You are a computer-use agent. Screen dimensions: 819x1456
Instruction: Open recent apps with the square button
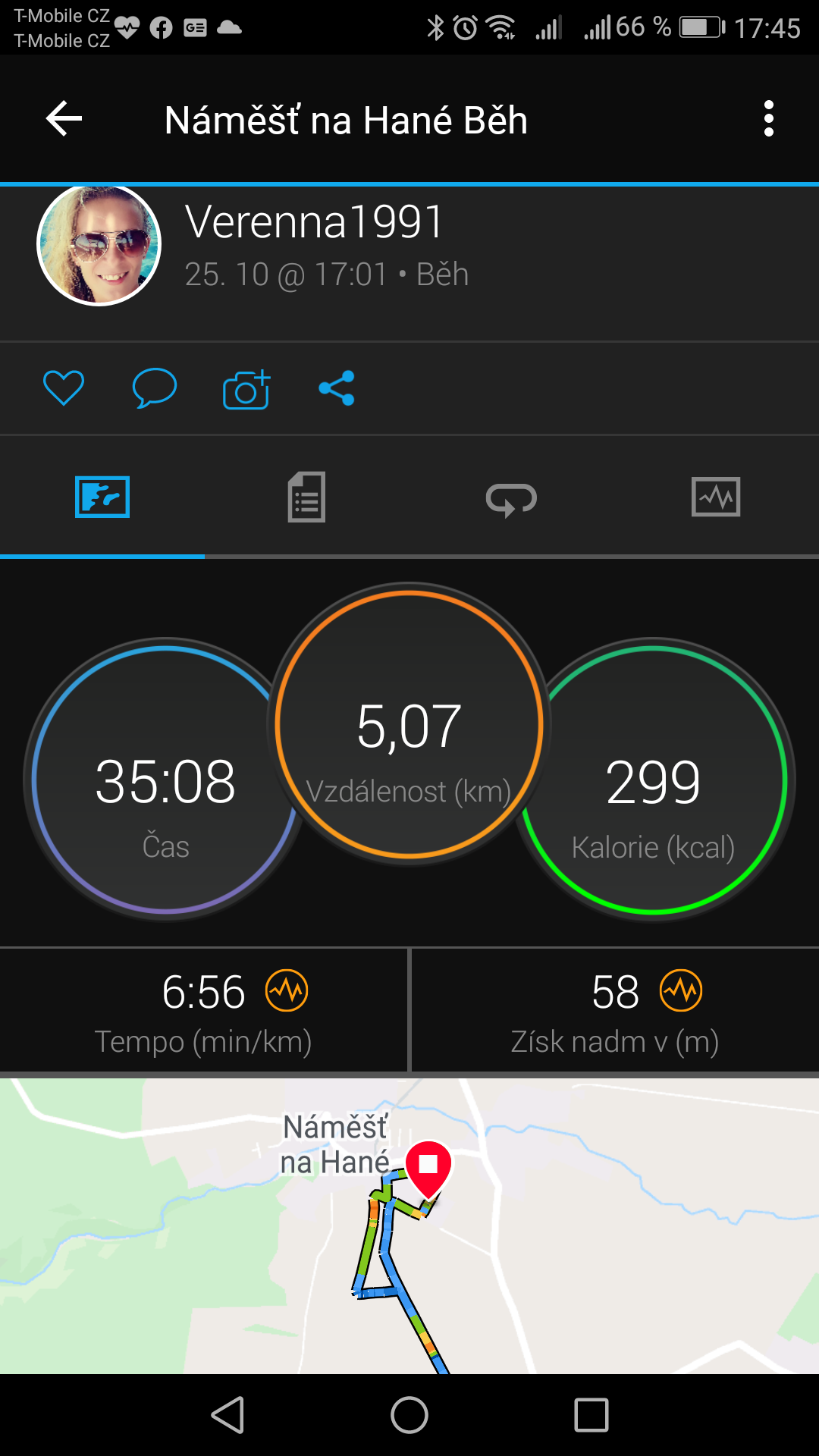coord(591,1415)
